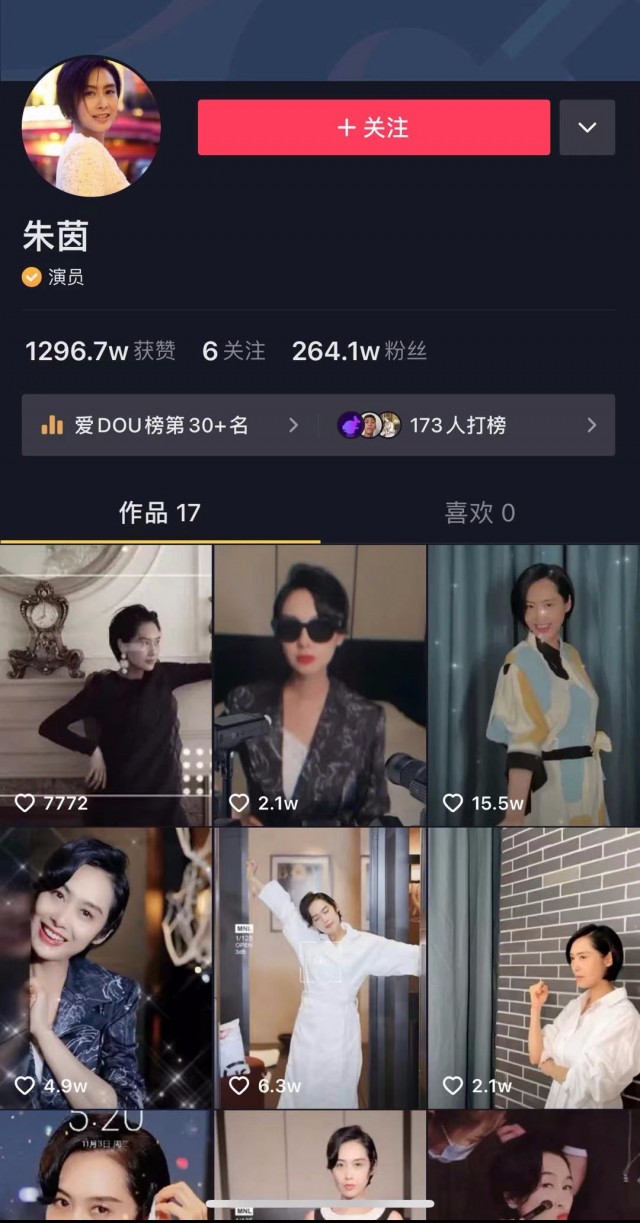Open the 173人打榜 supporters list
This screenshot has height=1223, width=640.
click(468, 425)
